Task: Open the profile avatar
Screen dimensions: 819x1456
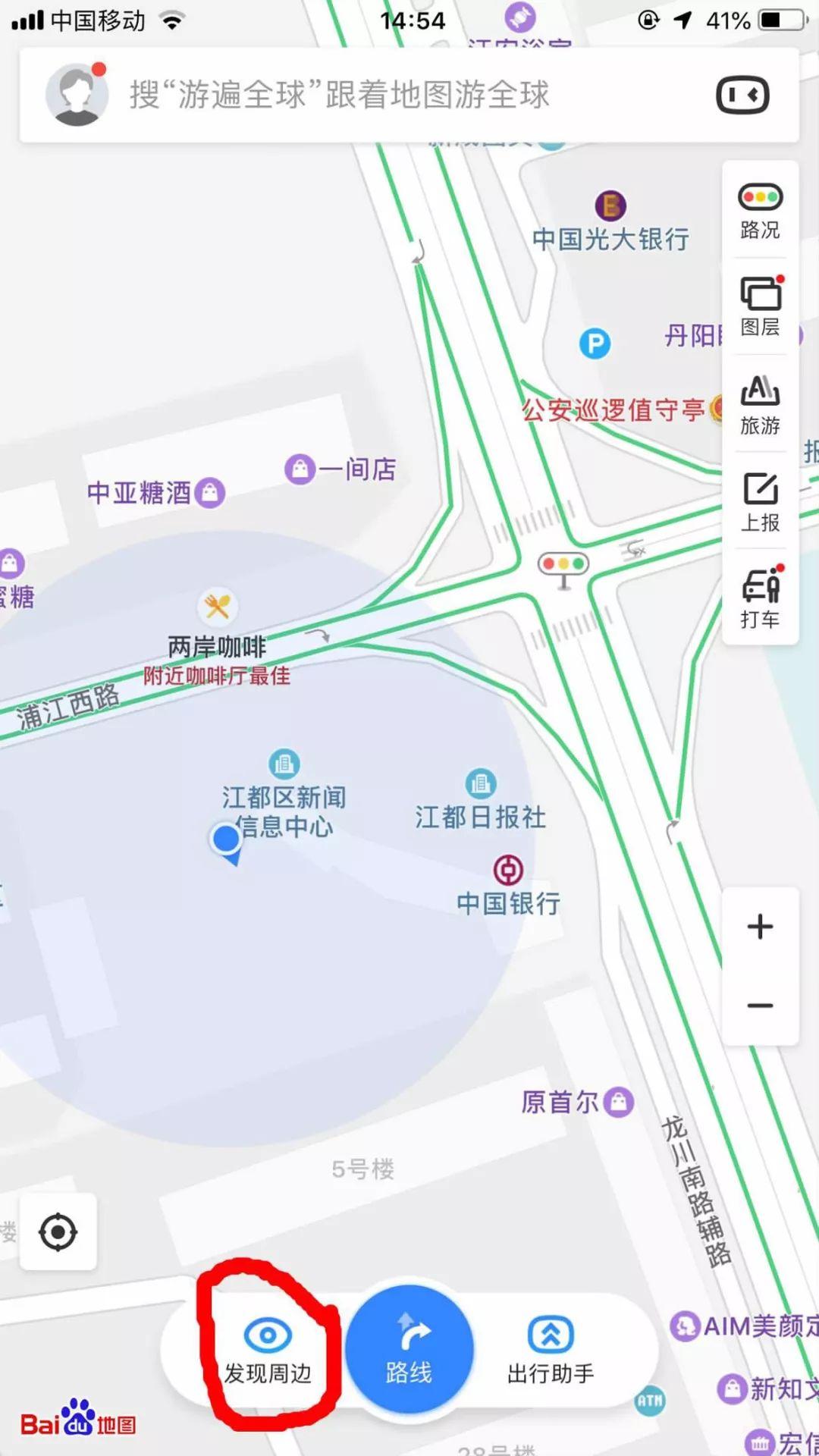Action: [77, 95]
